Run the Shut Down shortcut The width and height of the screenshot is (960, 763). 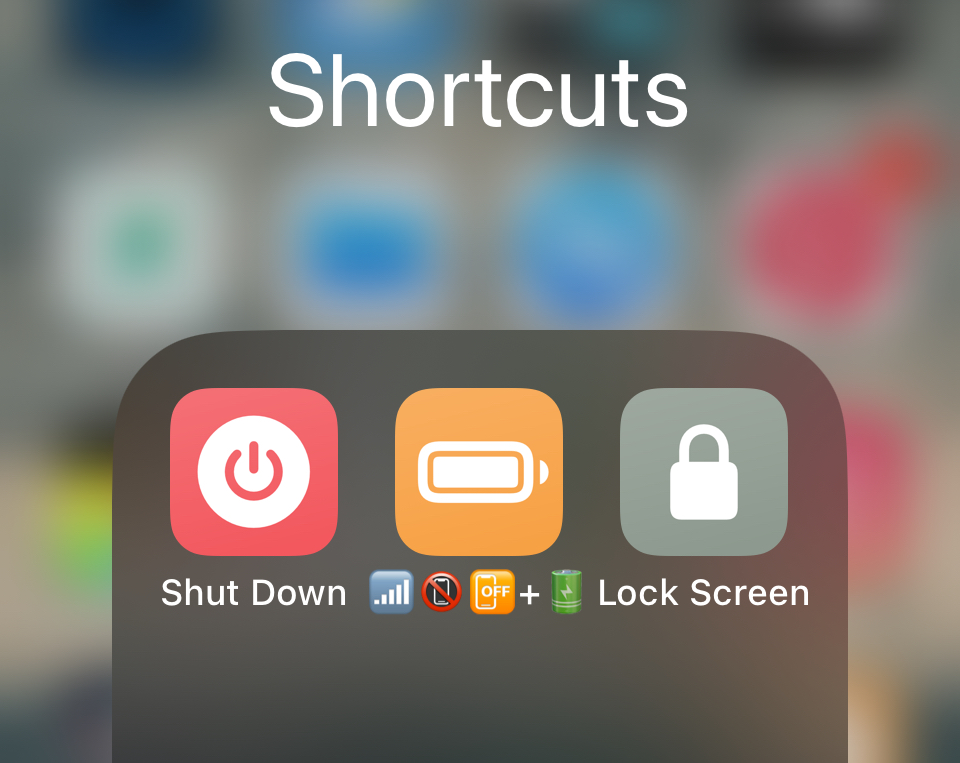(254, 471)
